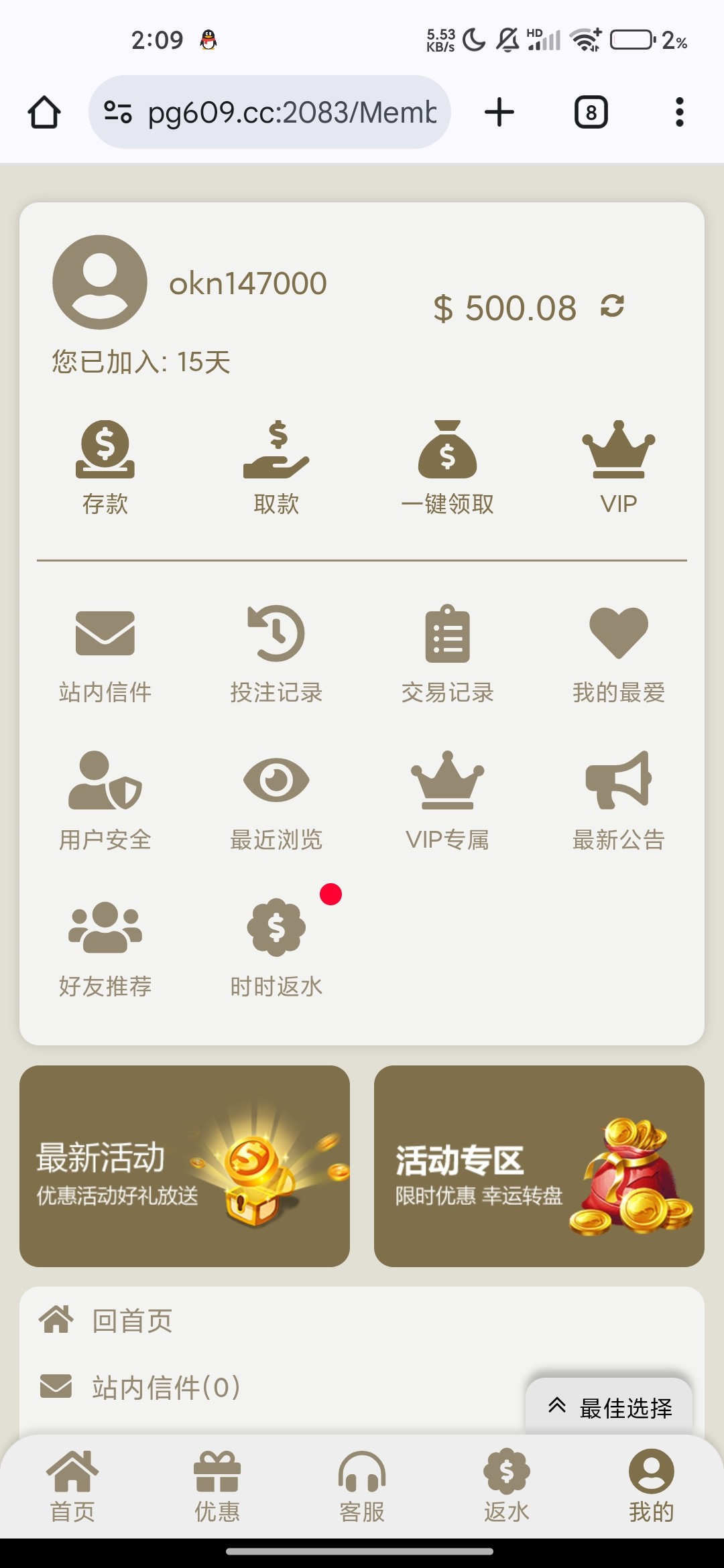Open the tab switcher showing 8
The height and width of the screenshot is (1568, 724).
pos(589,111)
